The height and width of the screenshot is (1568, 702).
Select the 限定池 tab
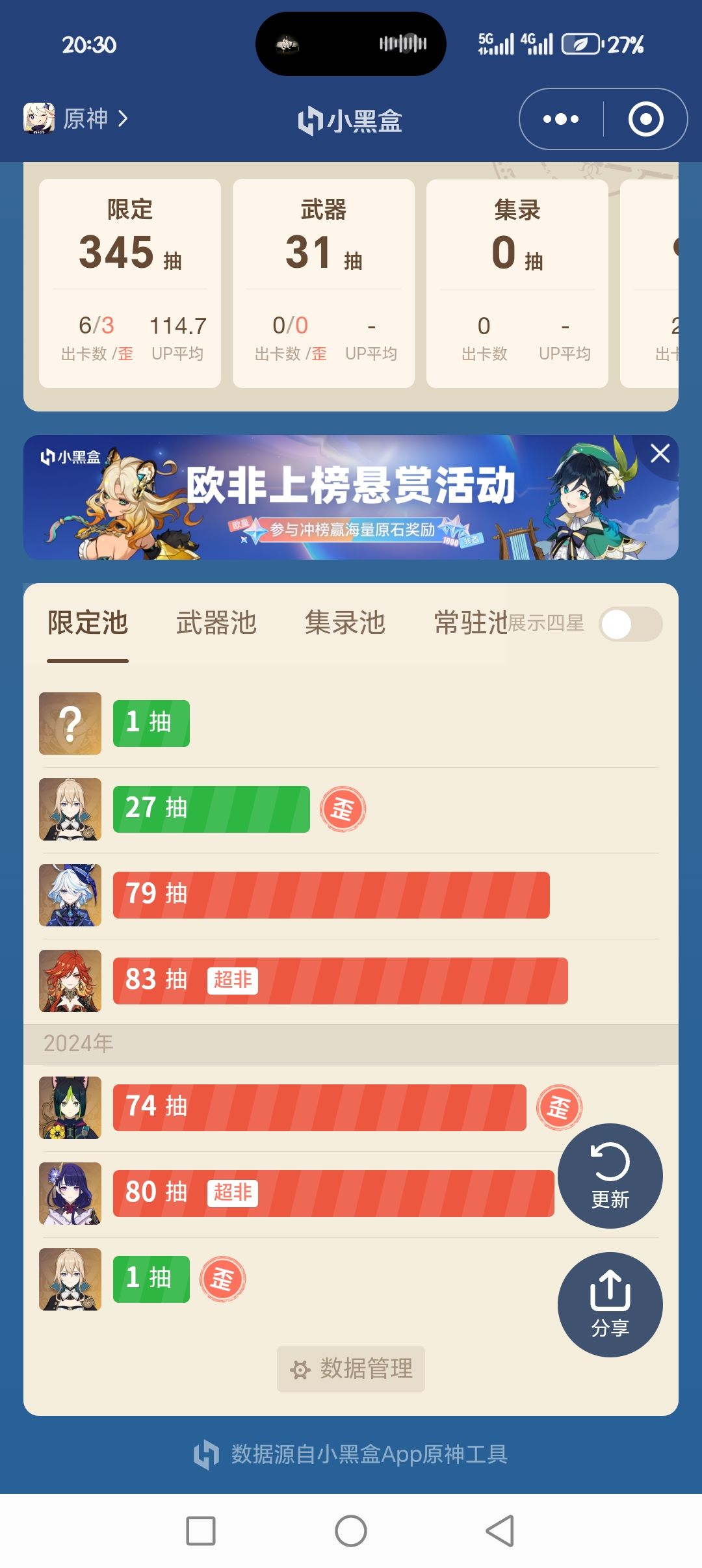coord(88,623)
